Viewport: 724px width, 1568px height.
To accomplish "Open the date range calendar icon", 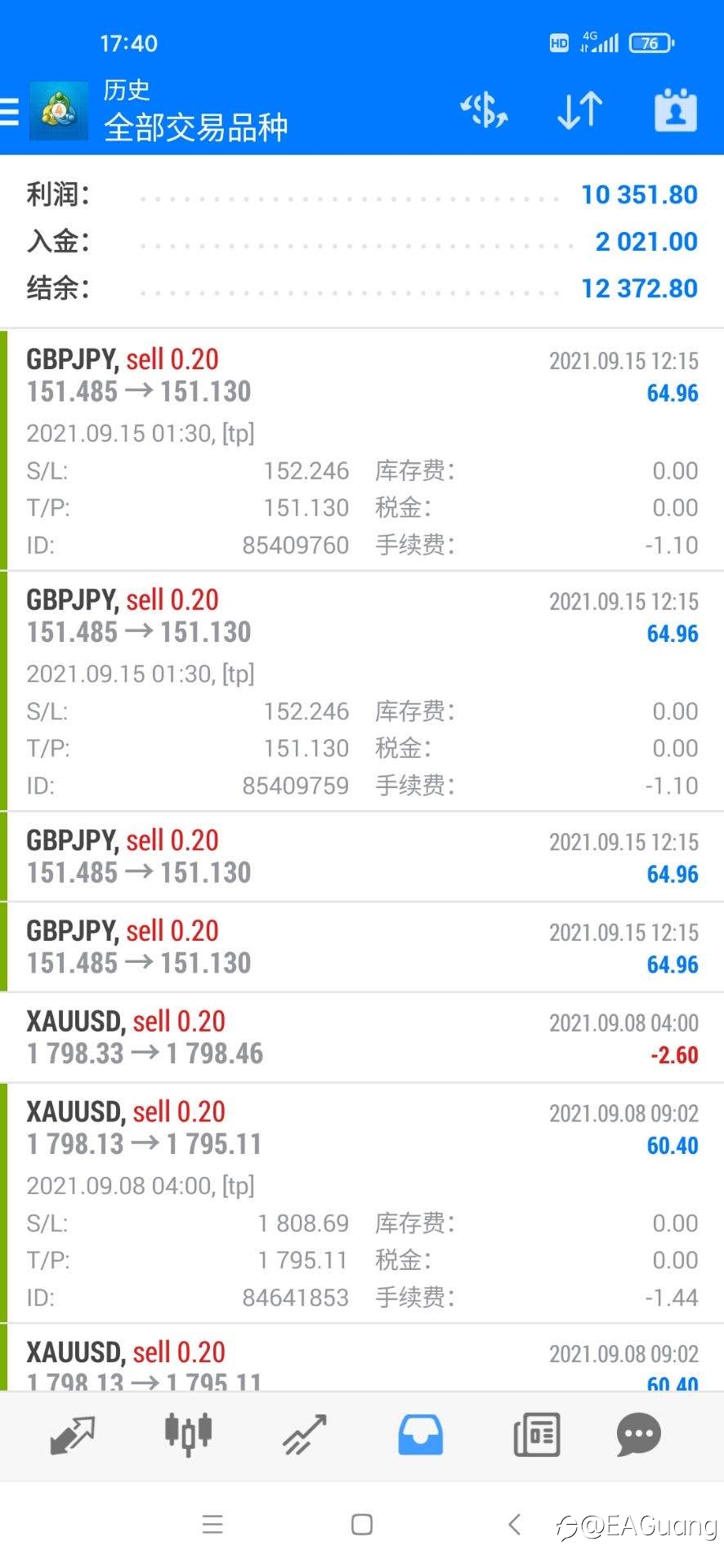I will tap(675, 109).
